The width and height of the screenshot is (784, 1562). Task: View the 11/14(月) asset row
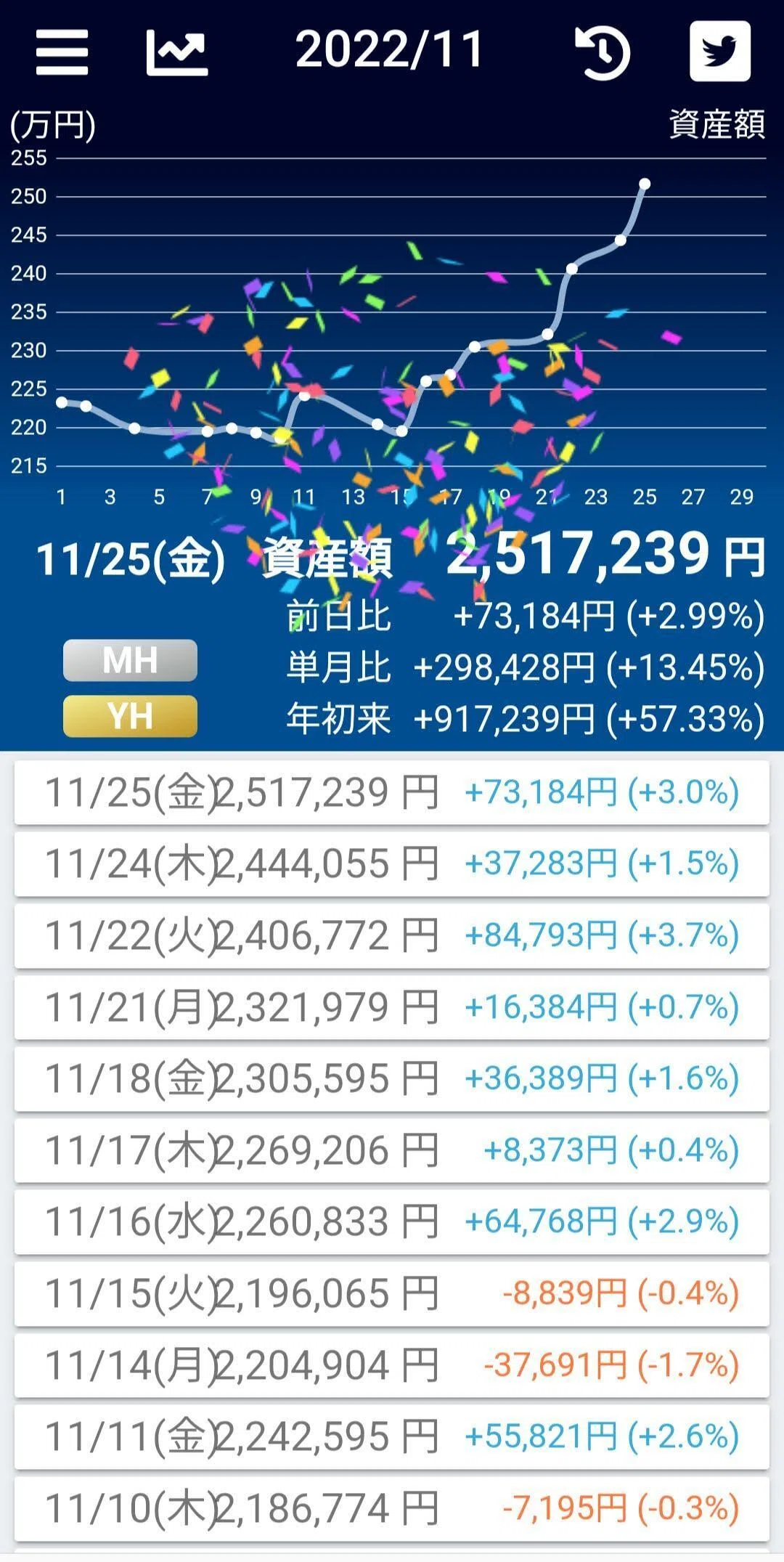pos(392,1365)
